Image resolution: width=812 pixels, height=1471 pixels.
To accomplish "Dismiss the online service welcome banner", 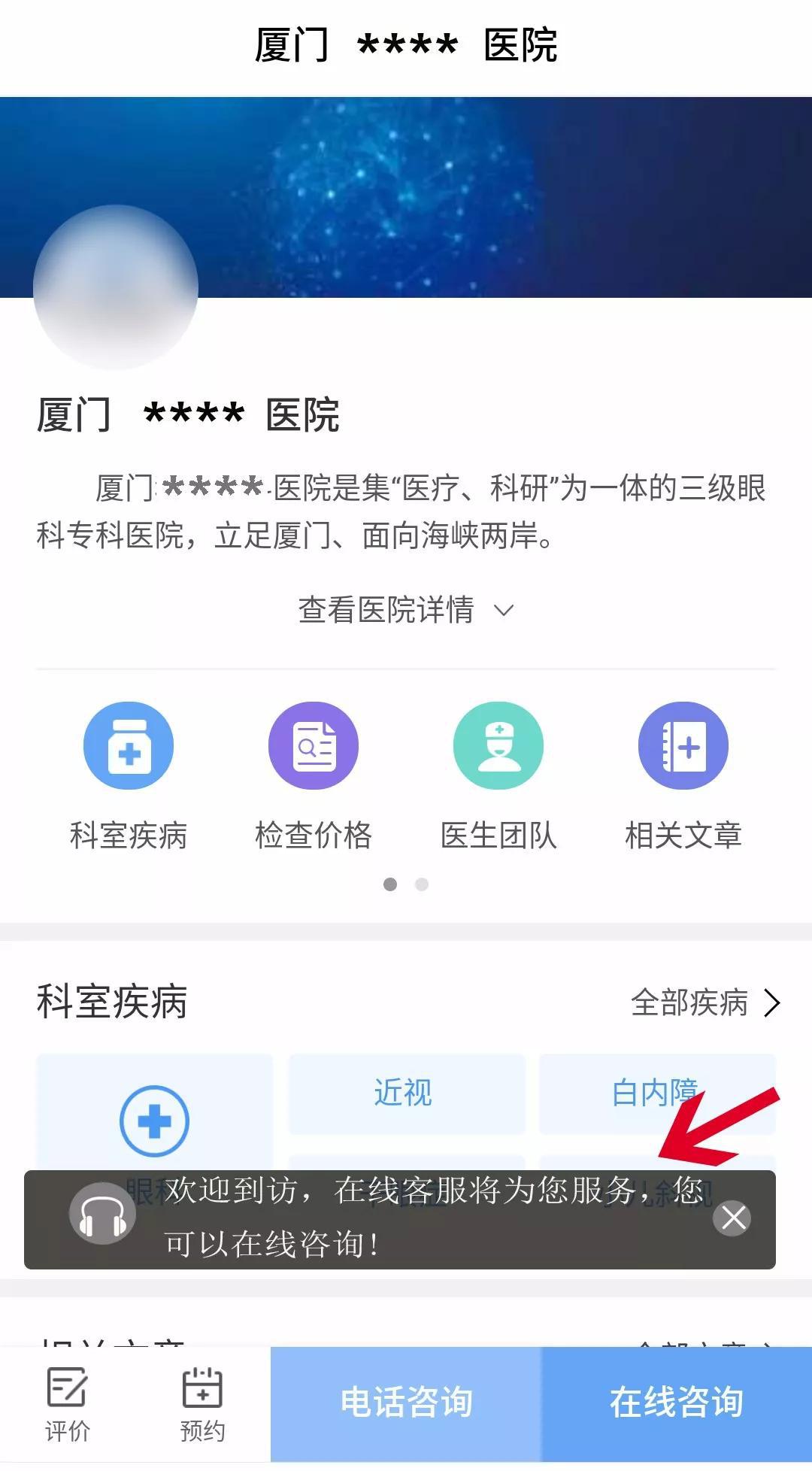I will coord(733,1218).
